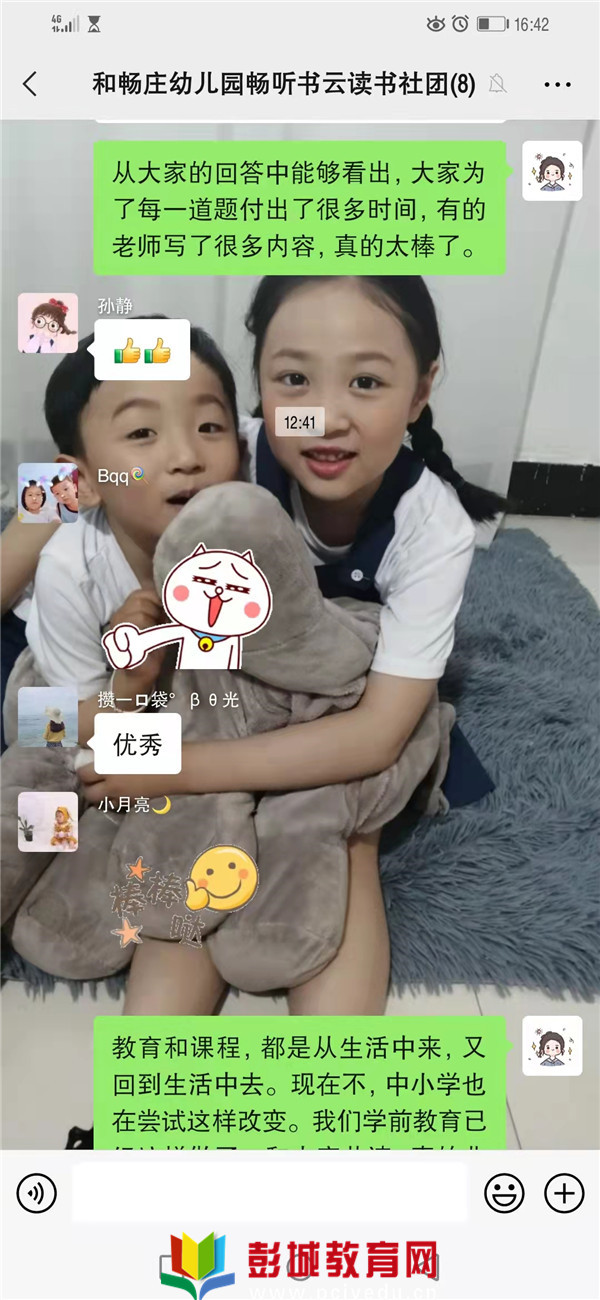Open the emoji picker
Viewport: 600px width, 1300px height.
click(x=504, y=1192)
